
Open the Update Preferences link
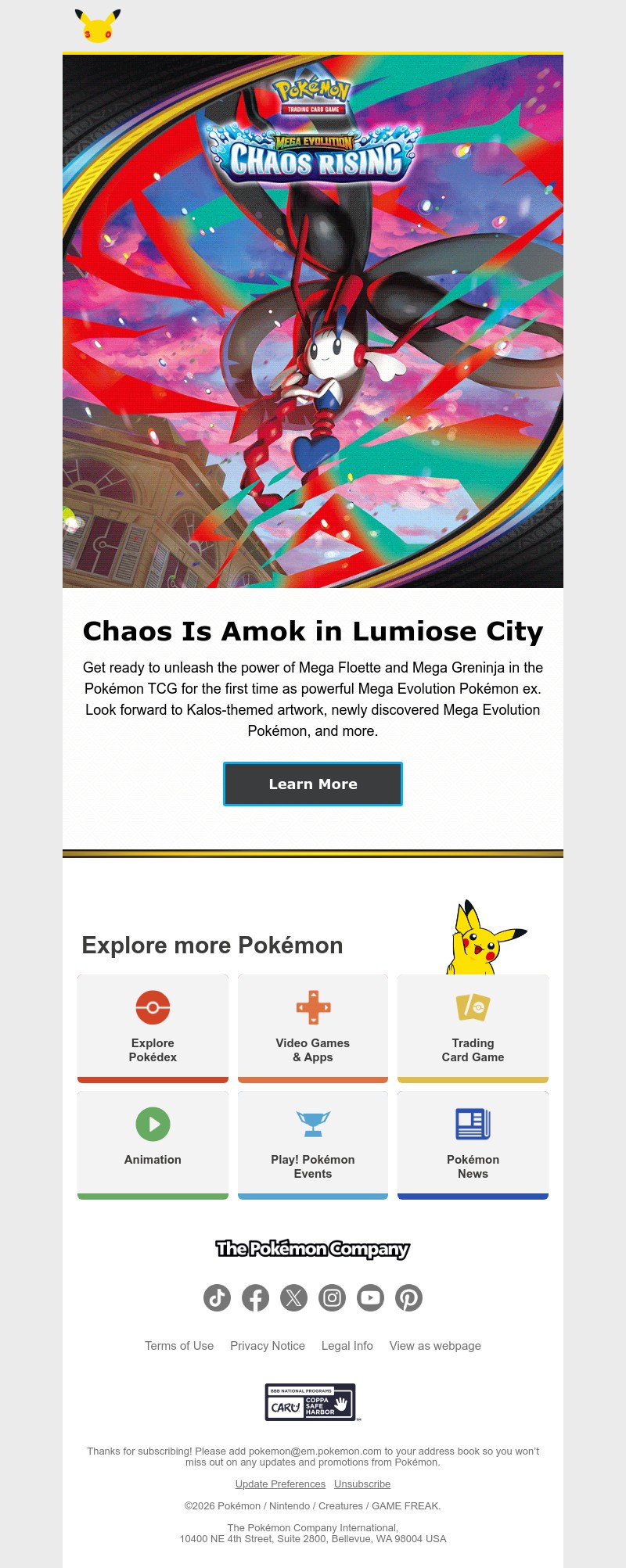280,1484
